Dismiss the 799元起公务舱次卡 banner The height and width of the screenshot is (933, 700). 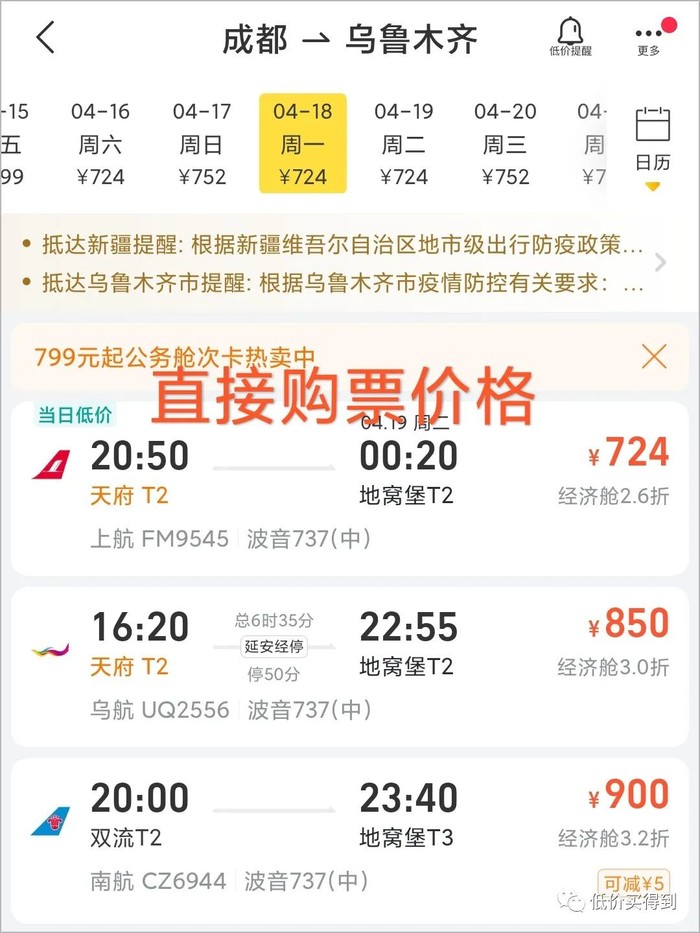653,356
